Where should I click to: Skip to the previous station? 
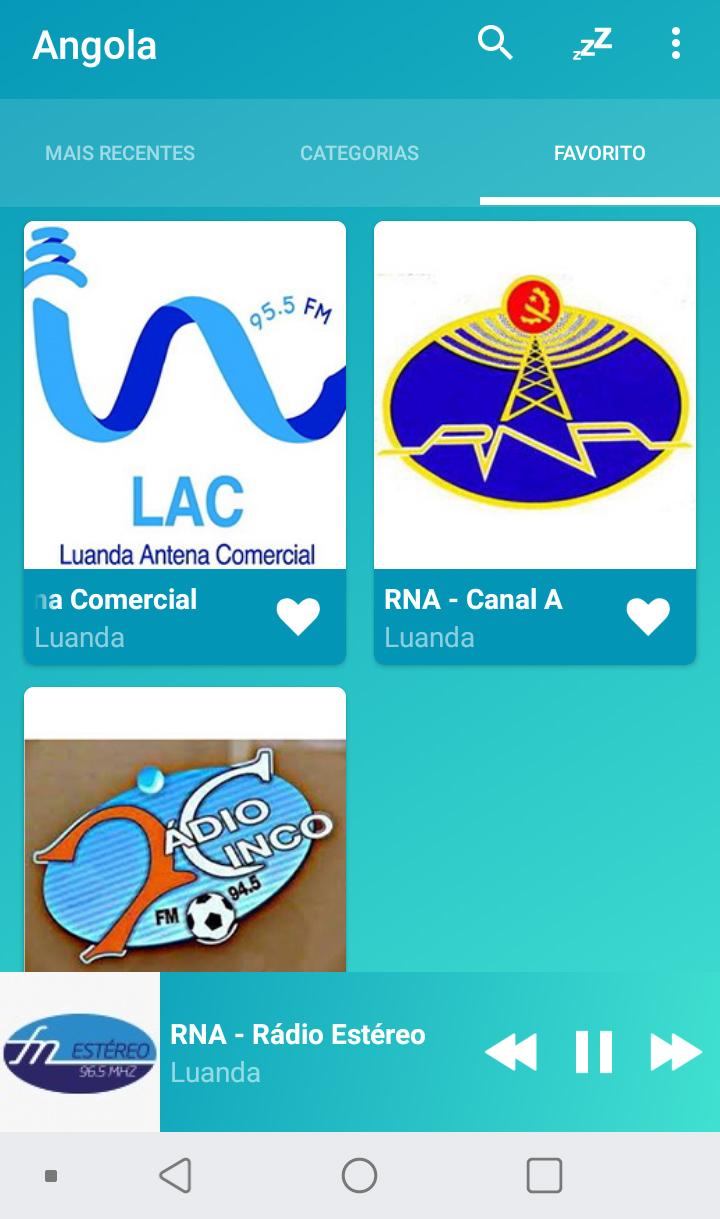click(x=510, y=1052)
